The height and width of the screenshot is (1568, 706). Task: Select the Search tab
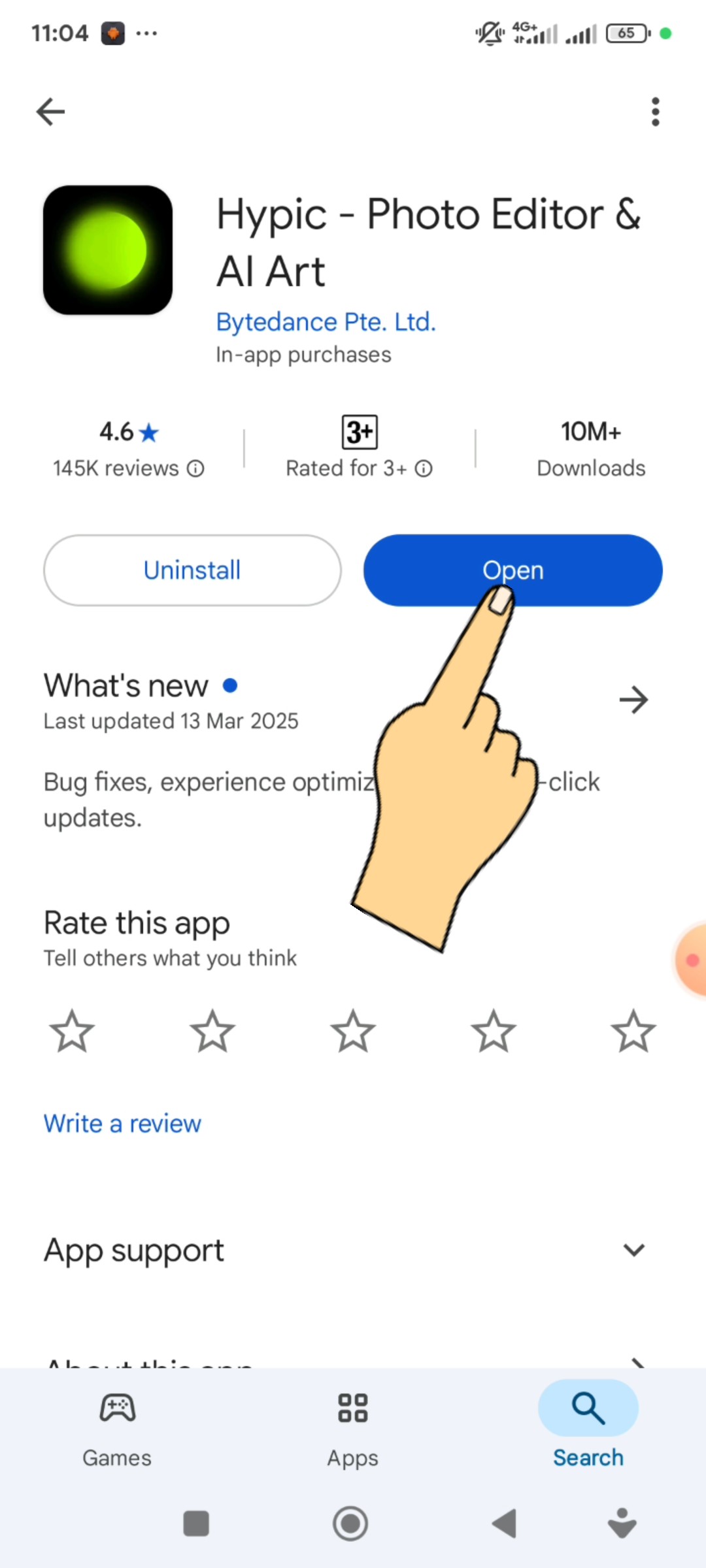tap(588, 1428)
